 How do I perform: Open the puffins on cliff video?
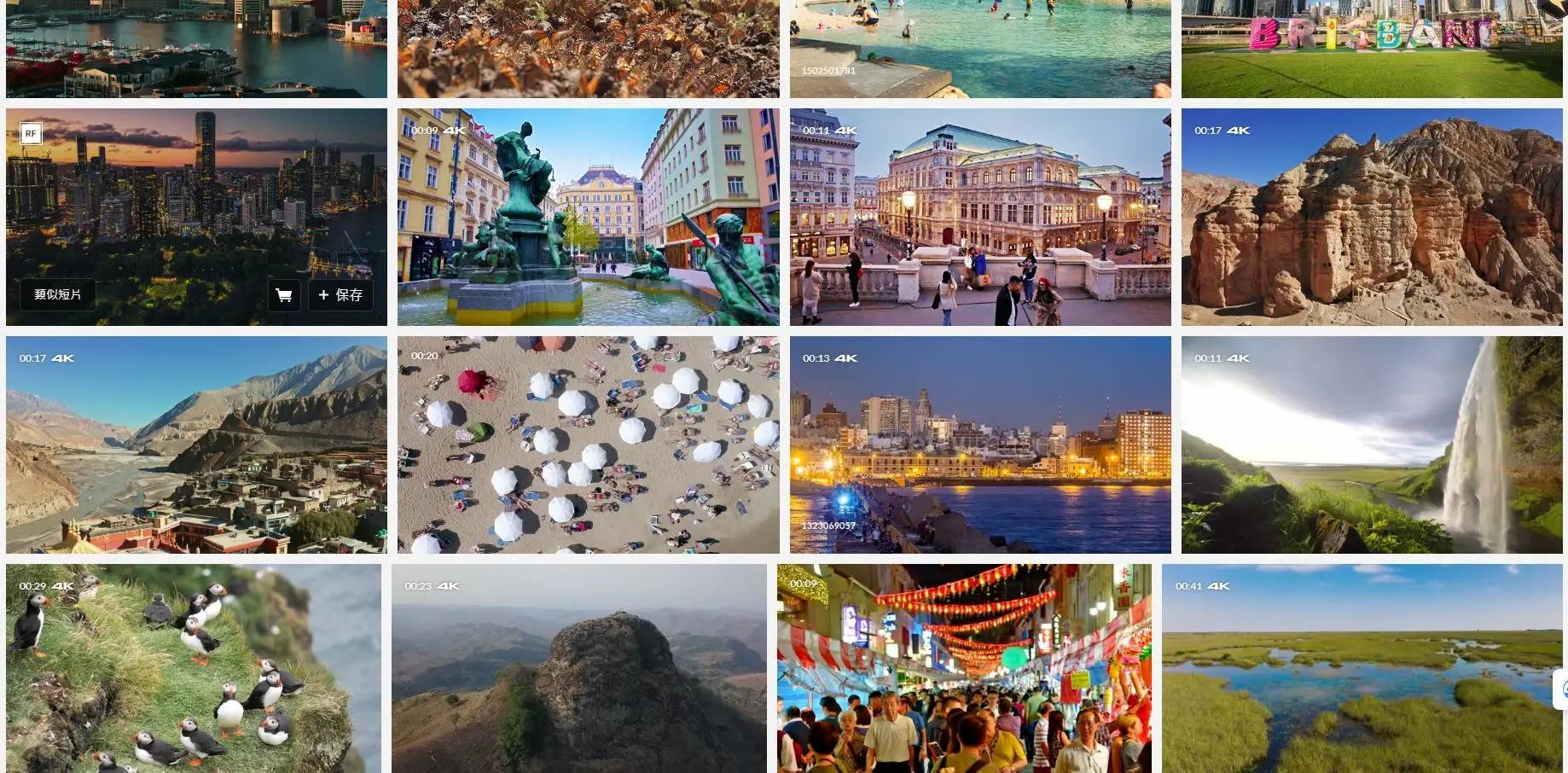click(193, 668)
